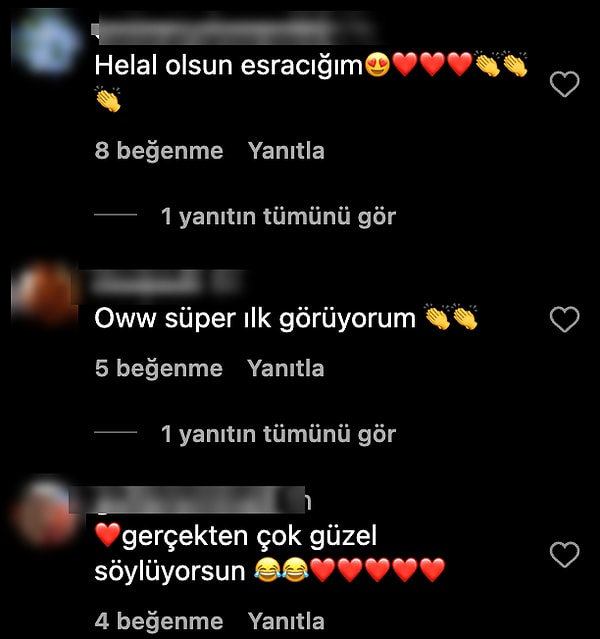Like the 'Helal olsun esracığım' comment
This screenshot has width=600, height=639.
click(565, 85)
